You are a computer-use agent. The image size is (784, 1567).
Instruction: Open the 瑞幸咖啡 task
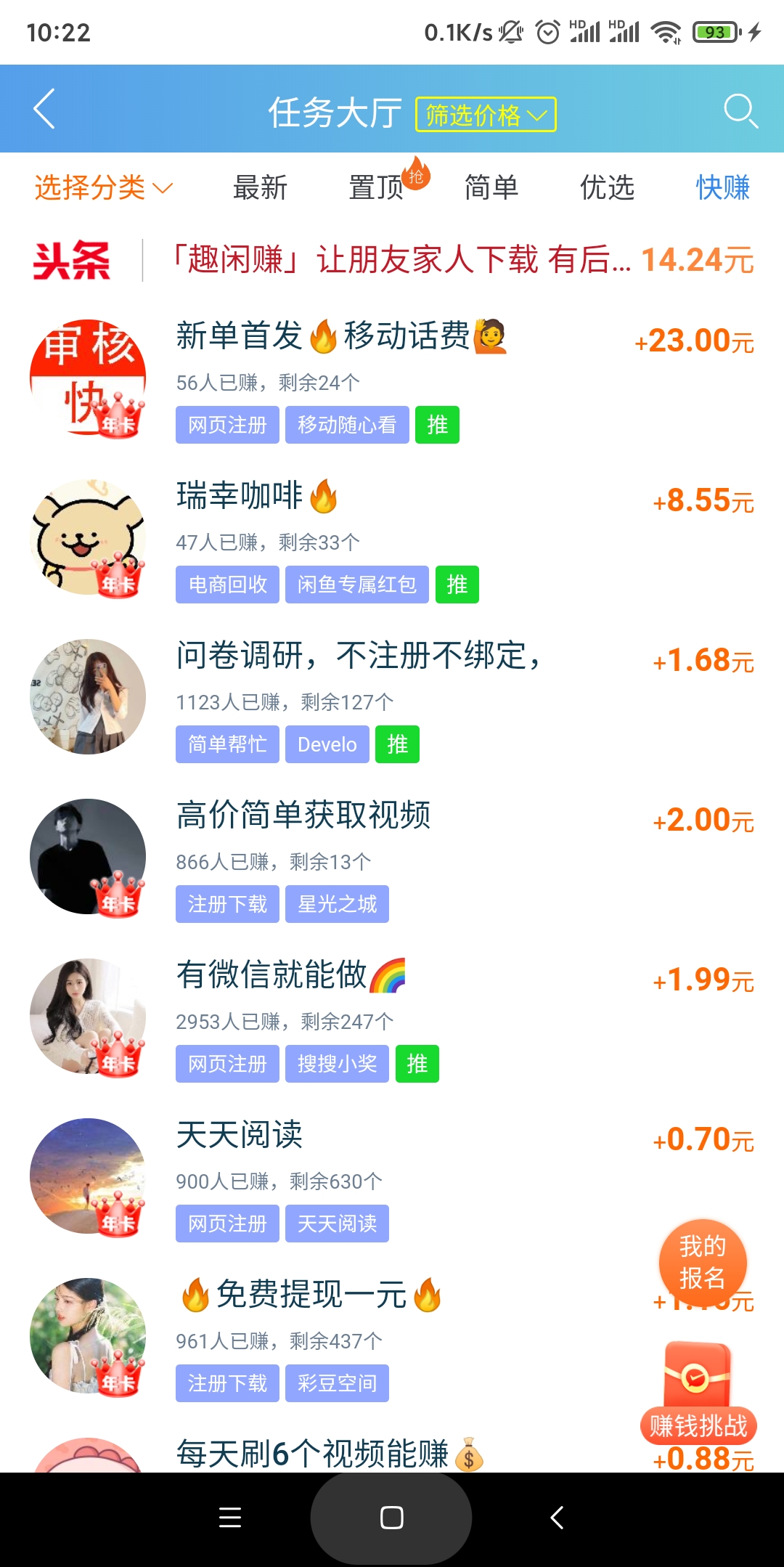pos(392,497)
